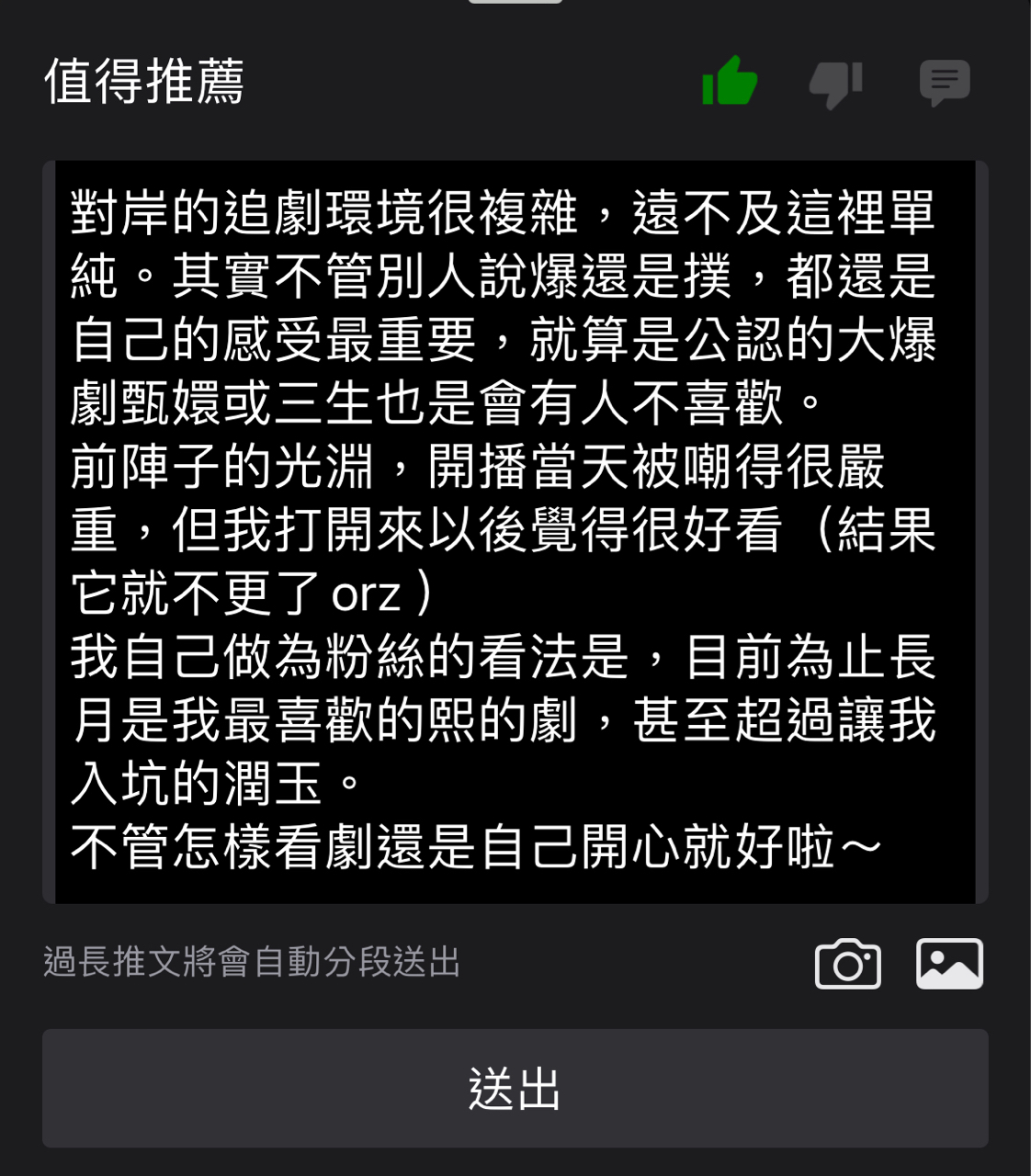Image resolution: width=1031 pixels, height=1176 pixels.
Task: Select the thumbs-down boo type
Action: click(x=835, y=84)
